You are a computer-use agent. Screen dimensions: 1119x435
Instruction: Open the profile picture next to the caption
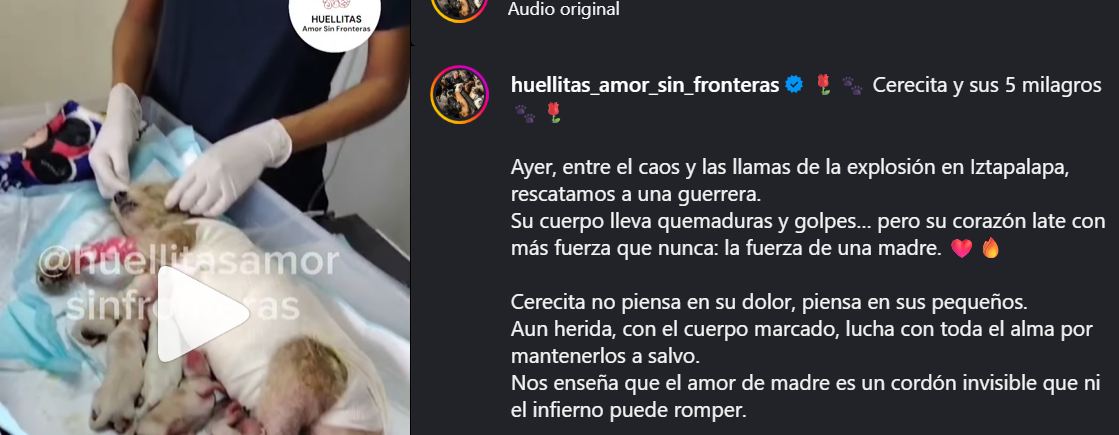pyautogui.click(x=459, y=96)
